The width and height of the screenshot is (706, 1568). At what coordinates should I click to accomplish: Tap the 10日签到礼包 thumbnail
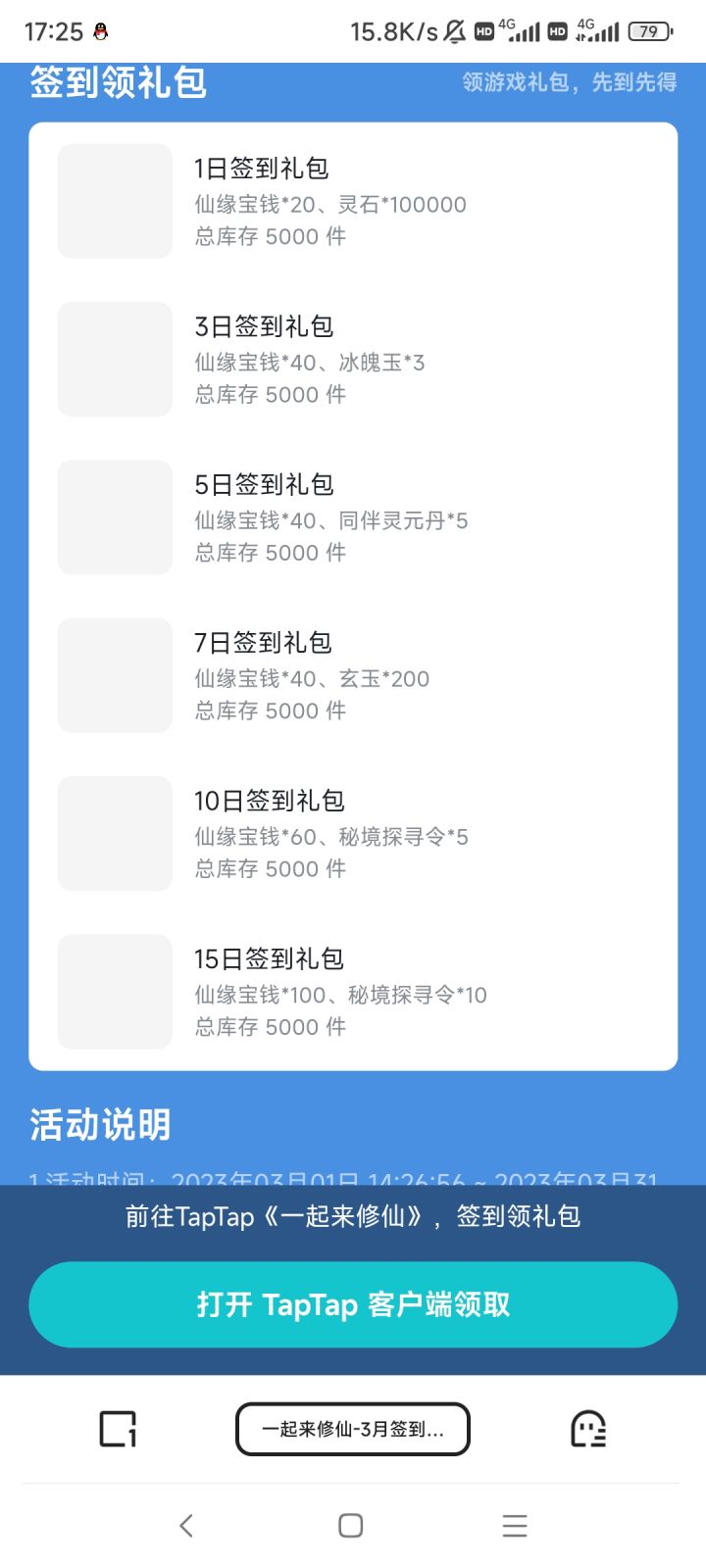pos(114,834)
